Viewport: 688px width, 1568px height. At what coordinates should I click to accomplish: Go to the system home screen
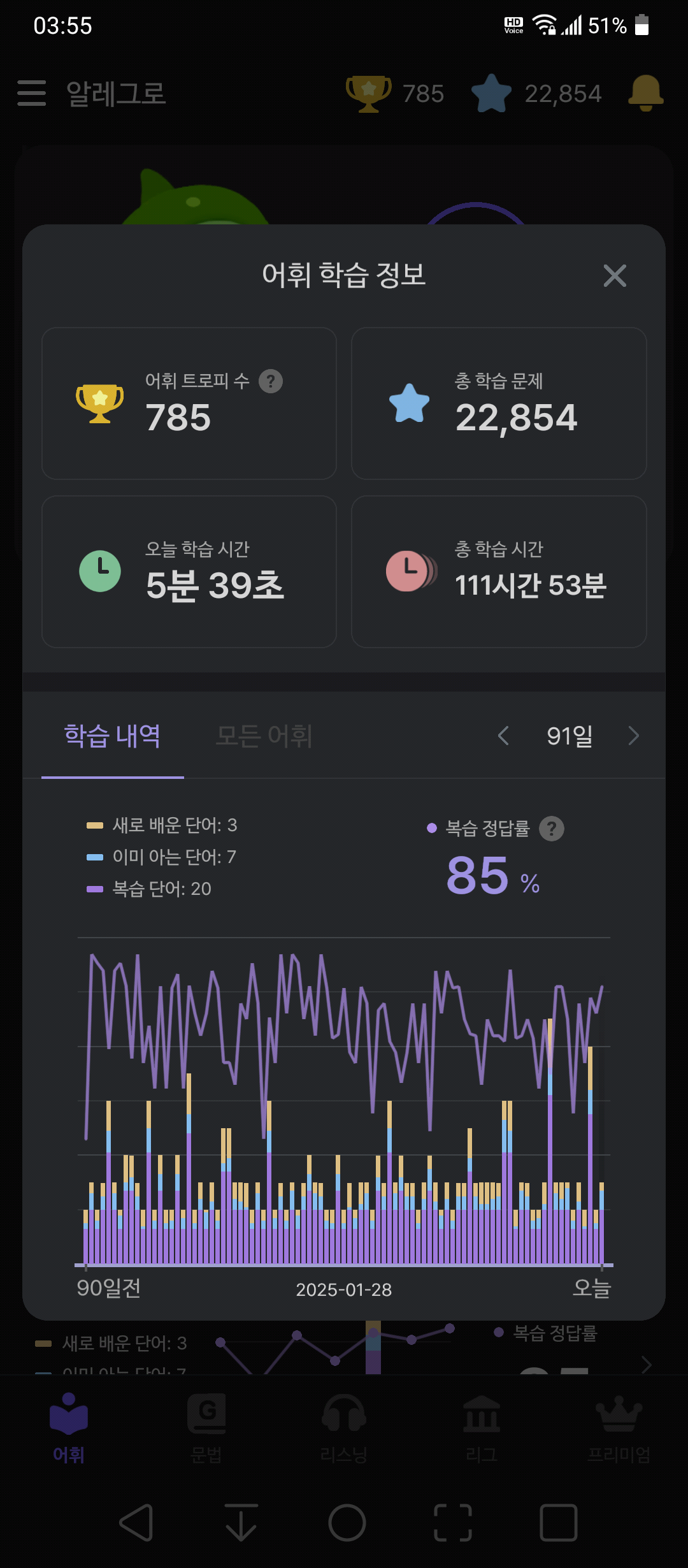tap(347, 1523)
